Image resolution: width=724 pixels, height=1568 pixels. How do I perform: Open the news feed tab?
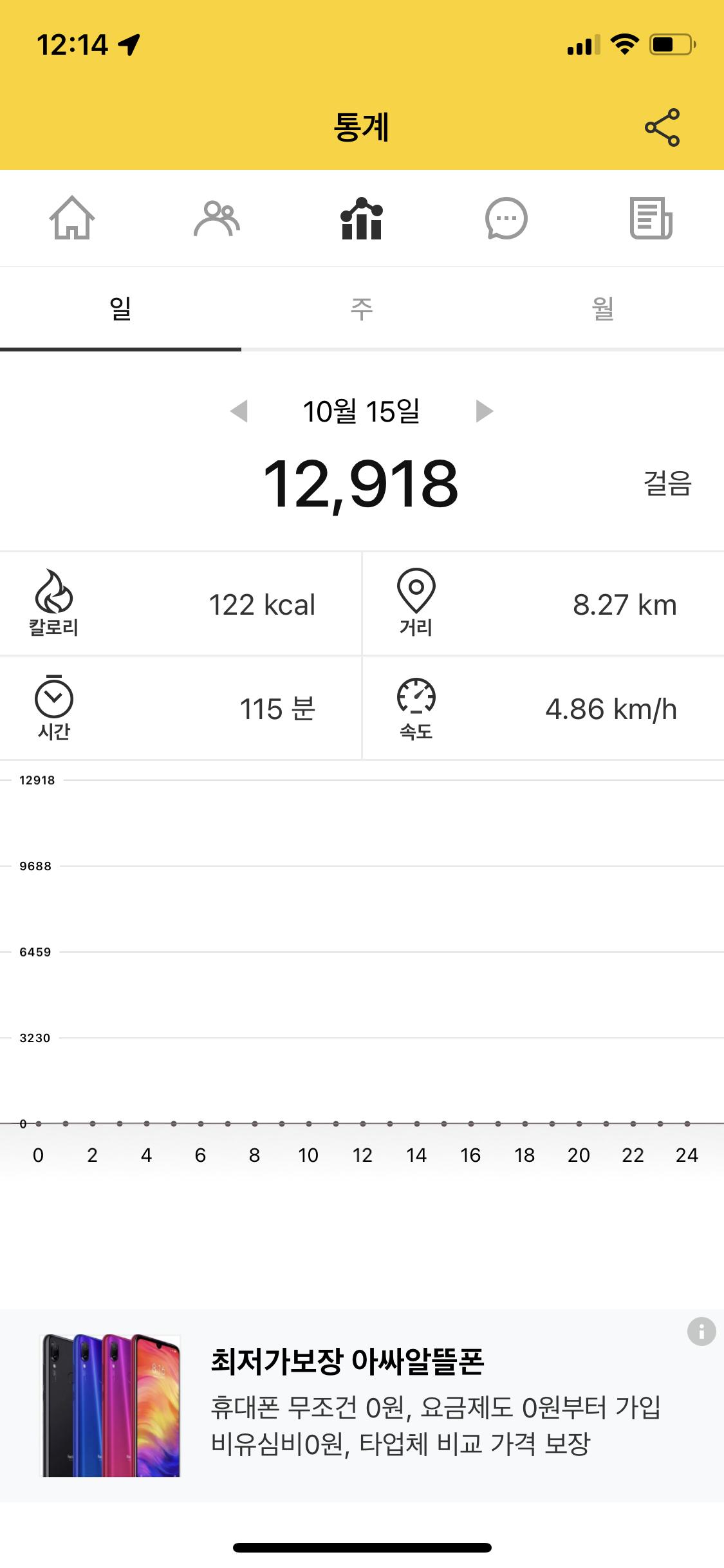tap(651, 218)
